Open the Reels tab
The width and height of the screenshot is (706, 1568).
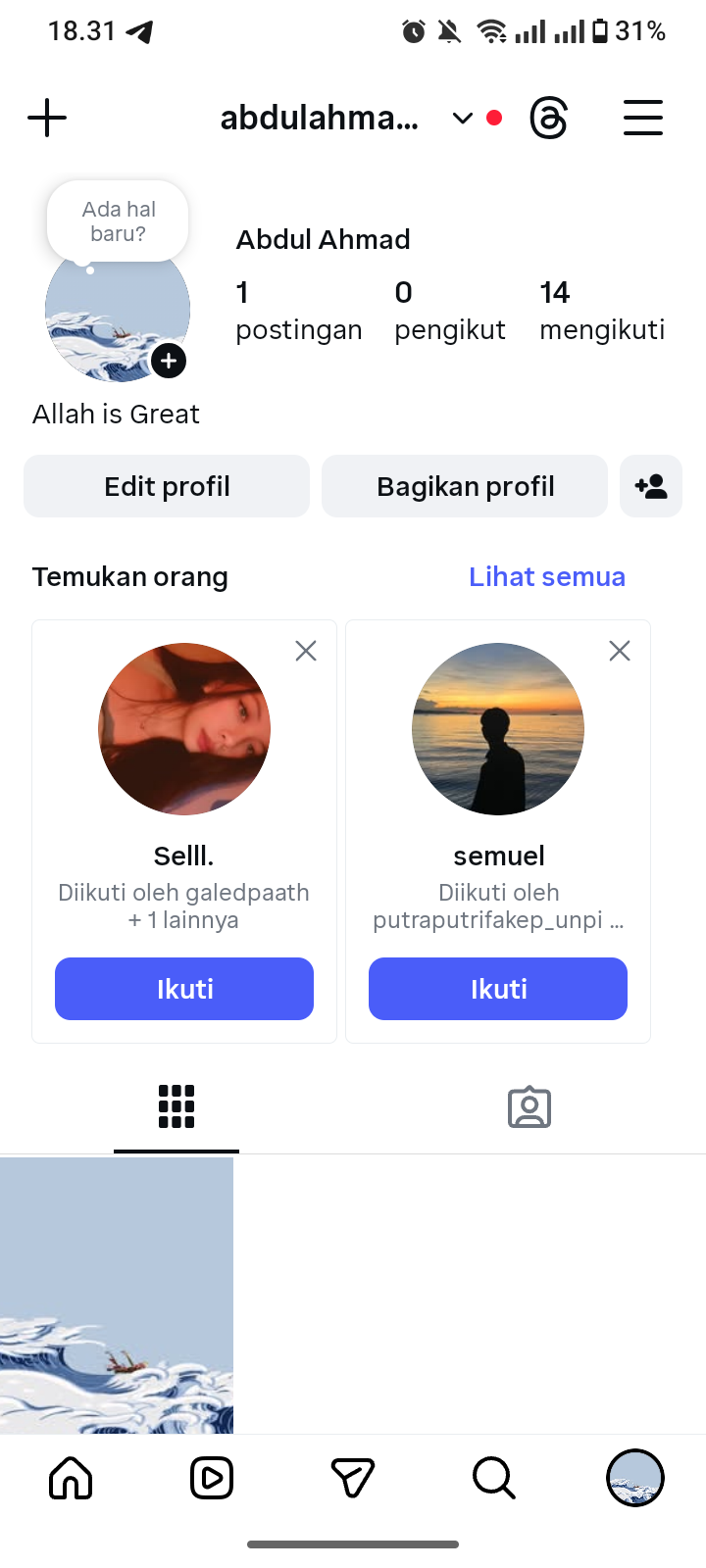pyautogui.click(x=212, y=1478)
